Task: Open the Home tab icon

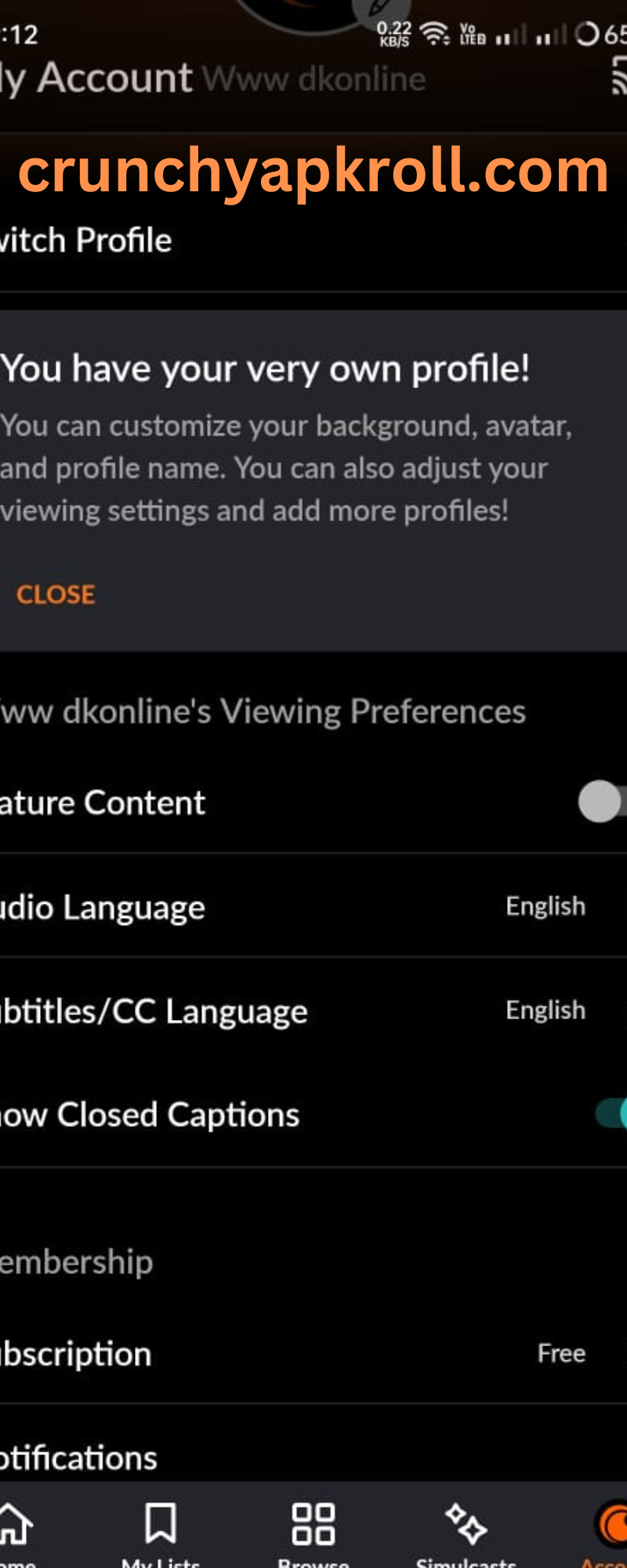Action: tap(14, 1521)
